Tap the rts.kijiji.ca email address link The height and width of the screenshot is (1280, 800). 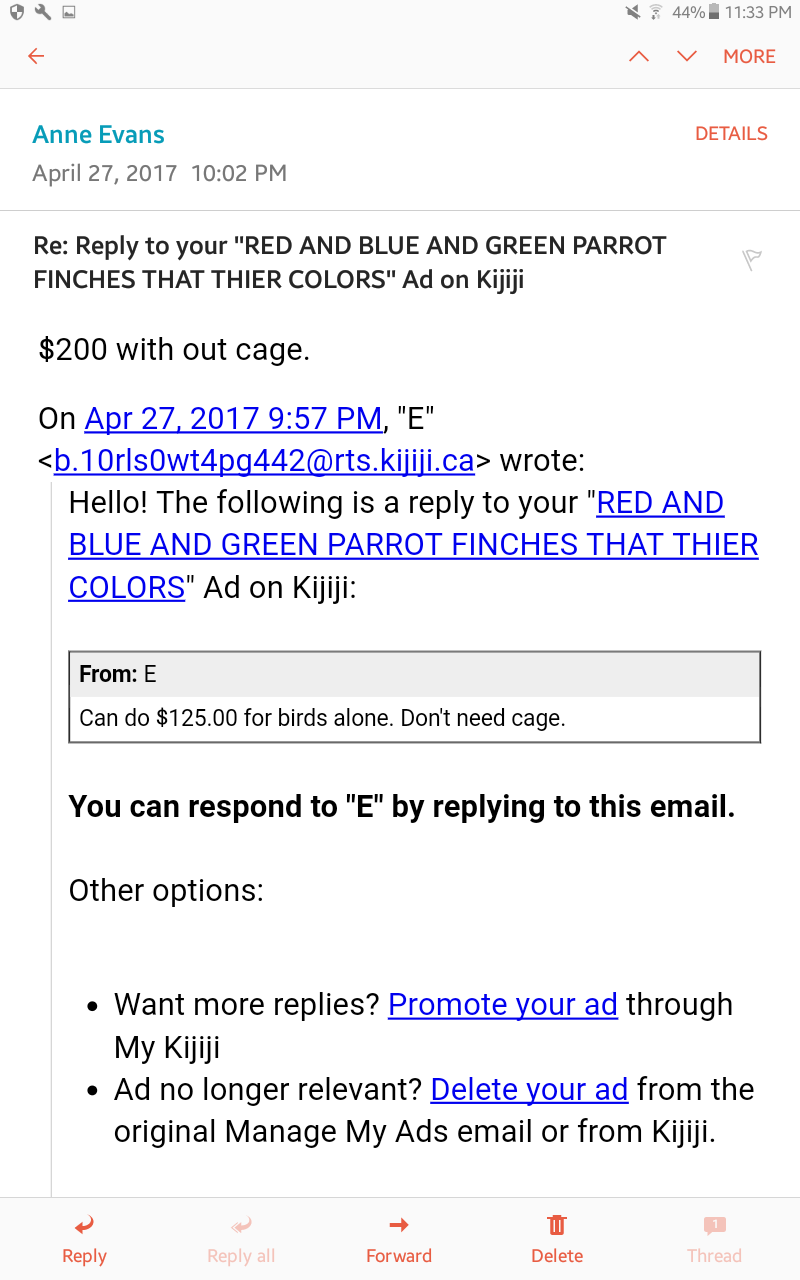(x=263, y=461)
